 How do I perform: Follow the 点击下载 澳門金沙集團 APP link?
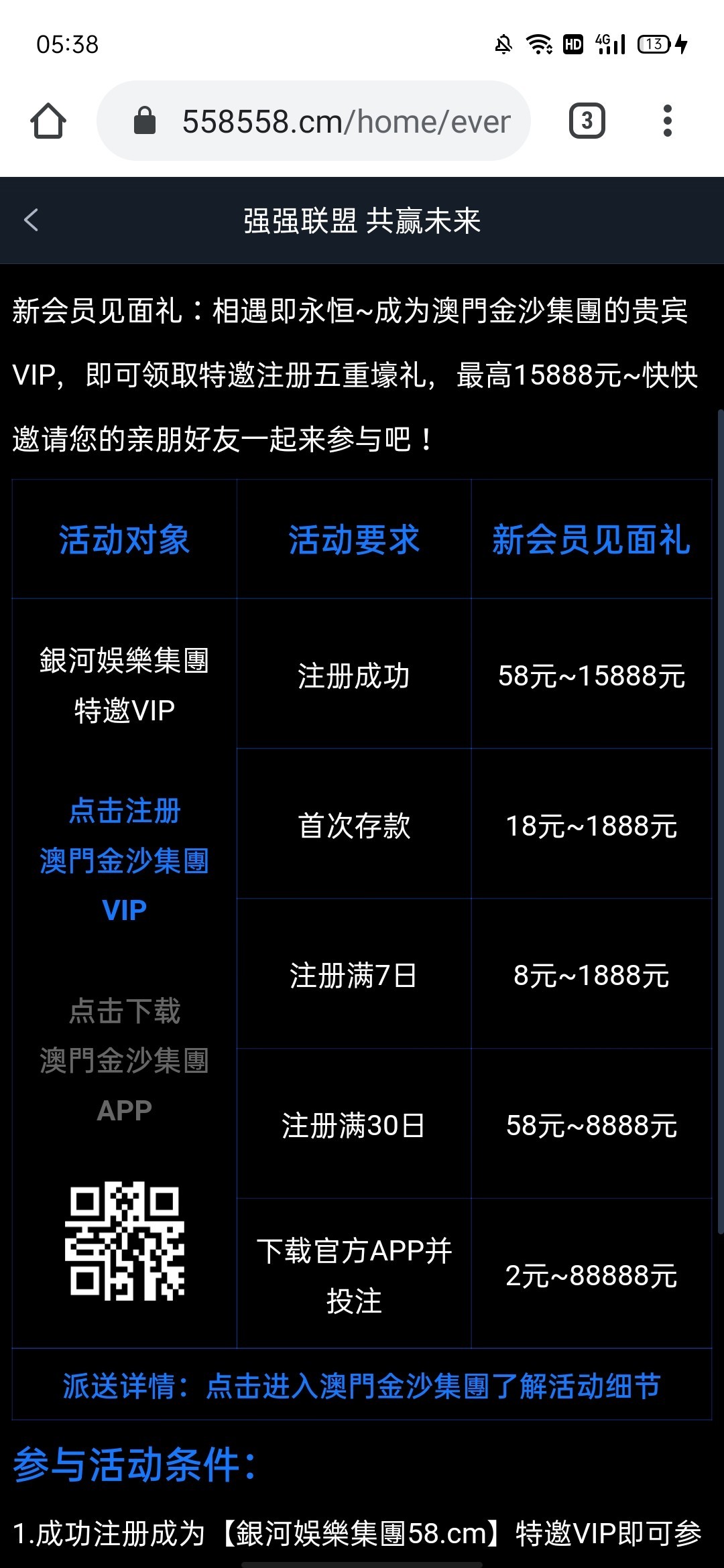tap(125, 1061)
